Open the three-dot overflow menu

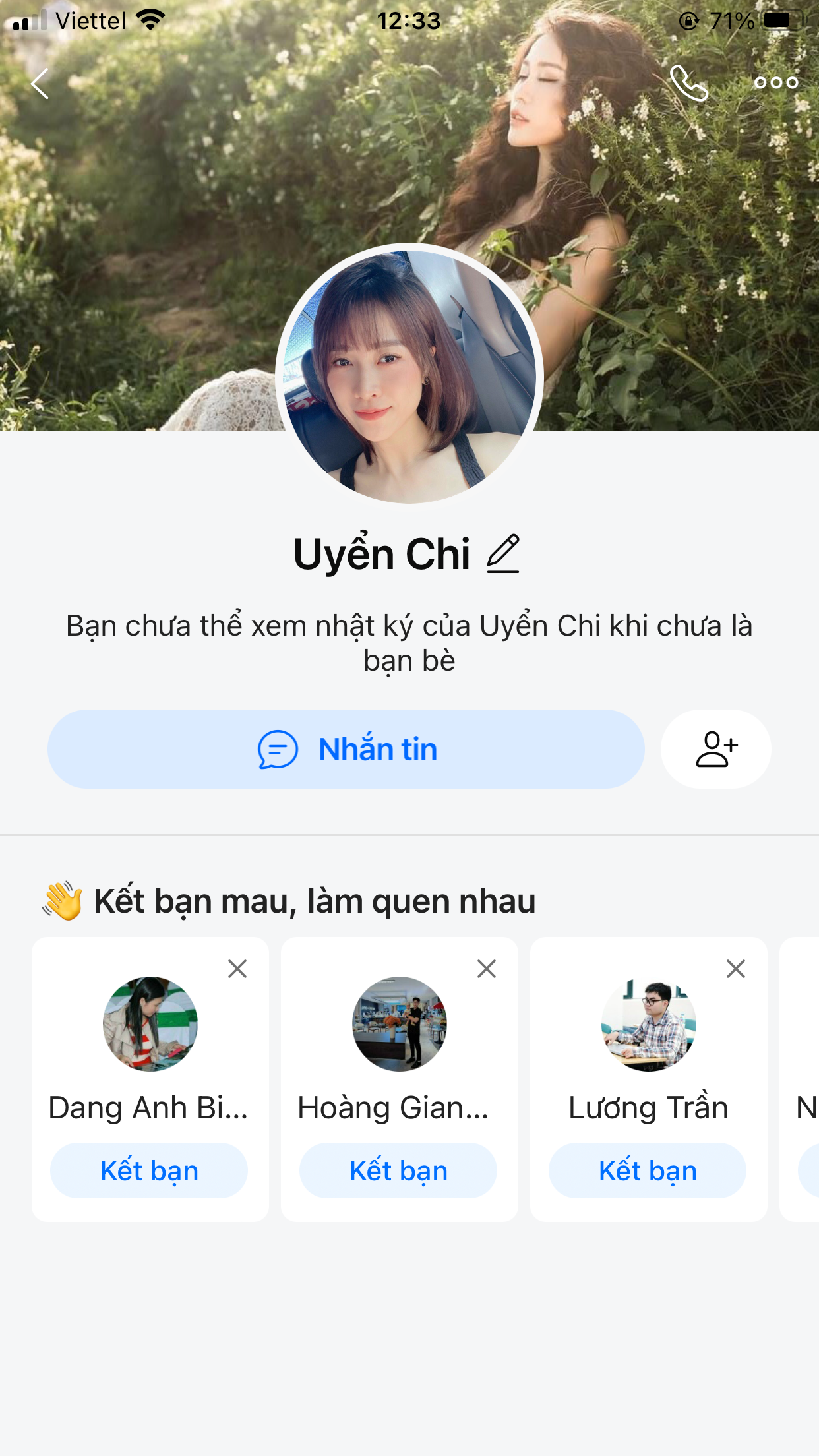click(x=776, y=83)
